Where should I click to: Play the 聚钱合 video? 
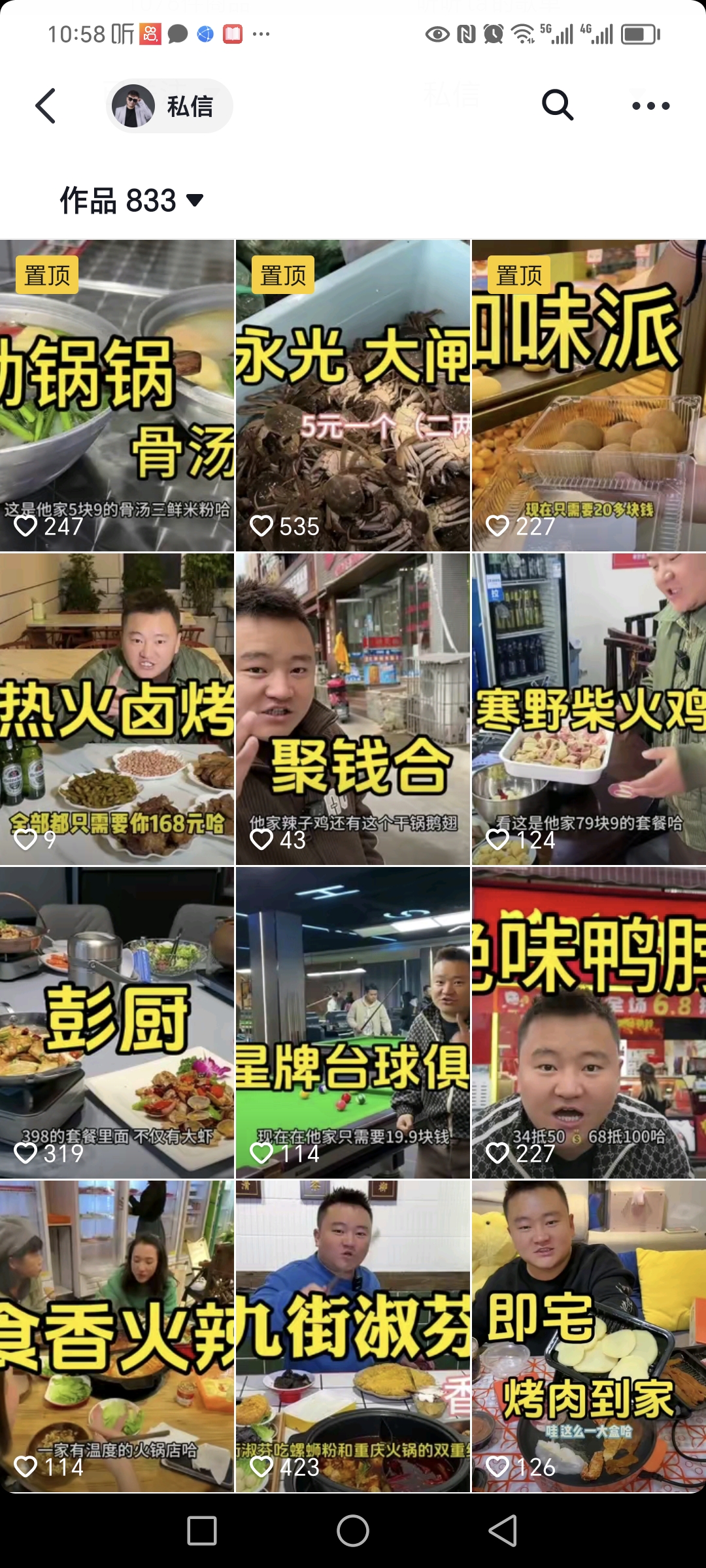353,709
